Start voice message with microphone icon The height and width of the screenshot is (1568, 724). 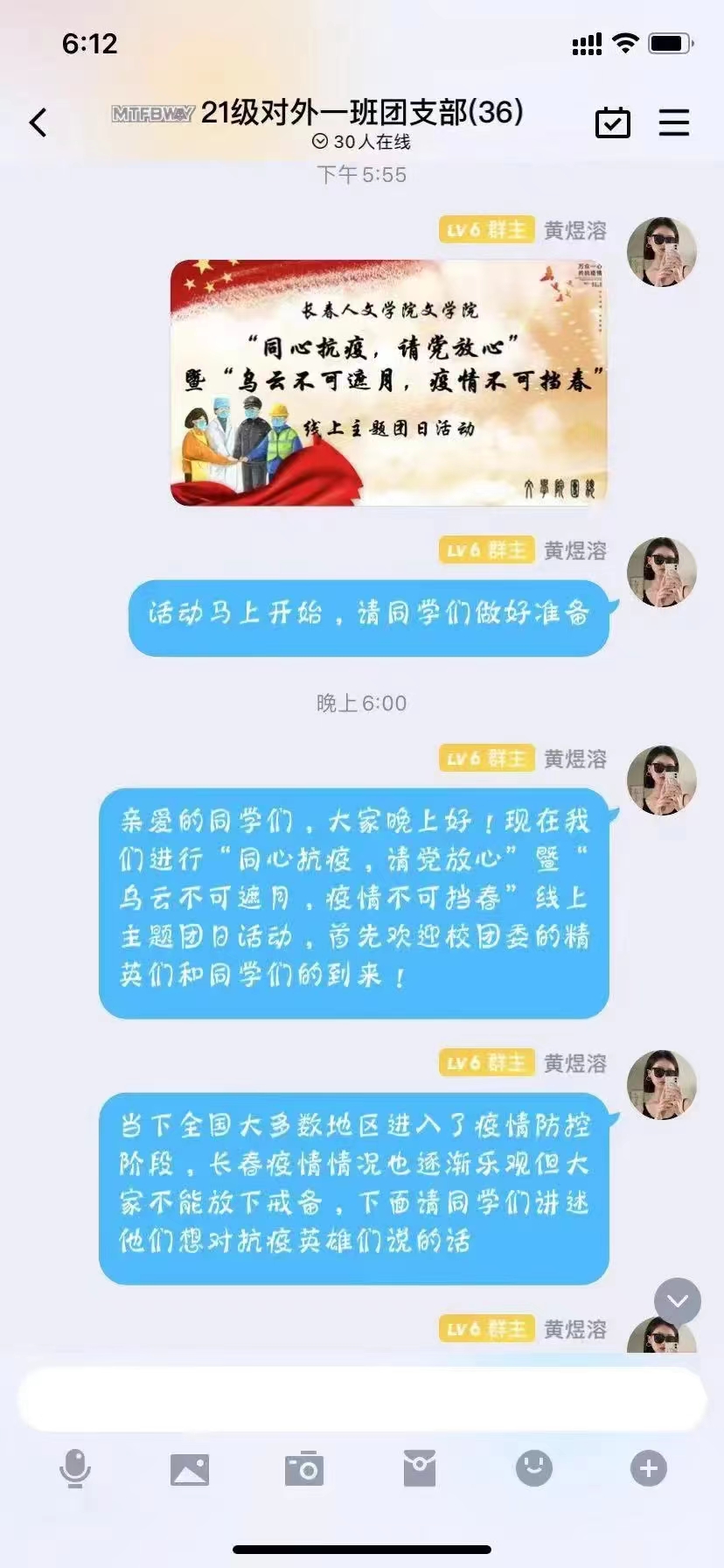pos(75,1468)
